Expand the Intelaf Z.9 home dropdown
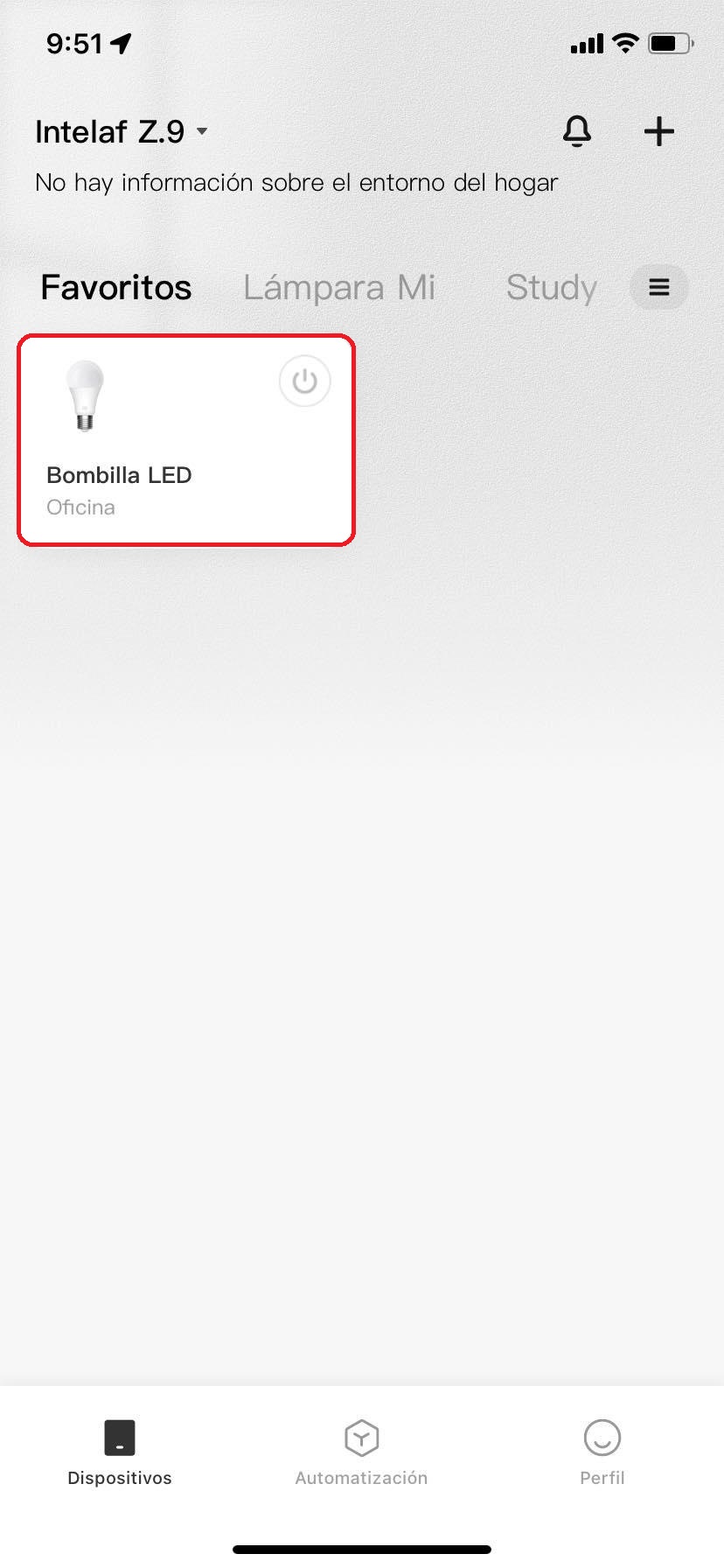The height and width of the screenshot is (1568, 724). tap(122, 132)
